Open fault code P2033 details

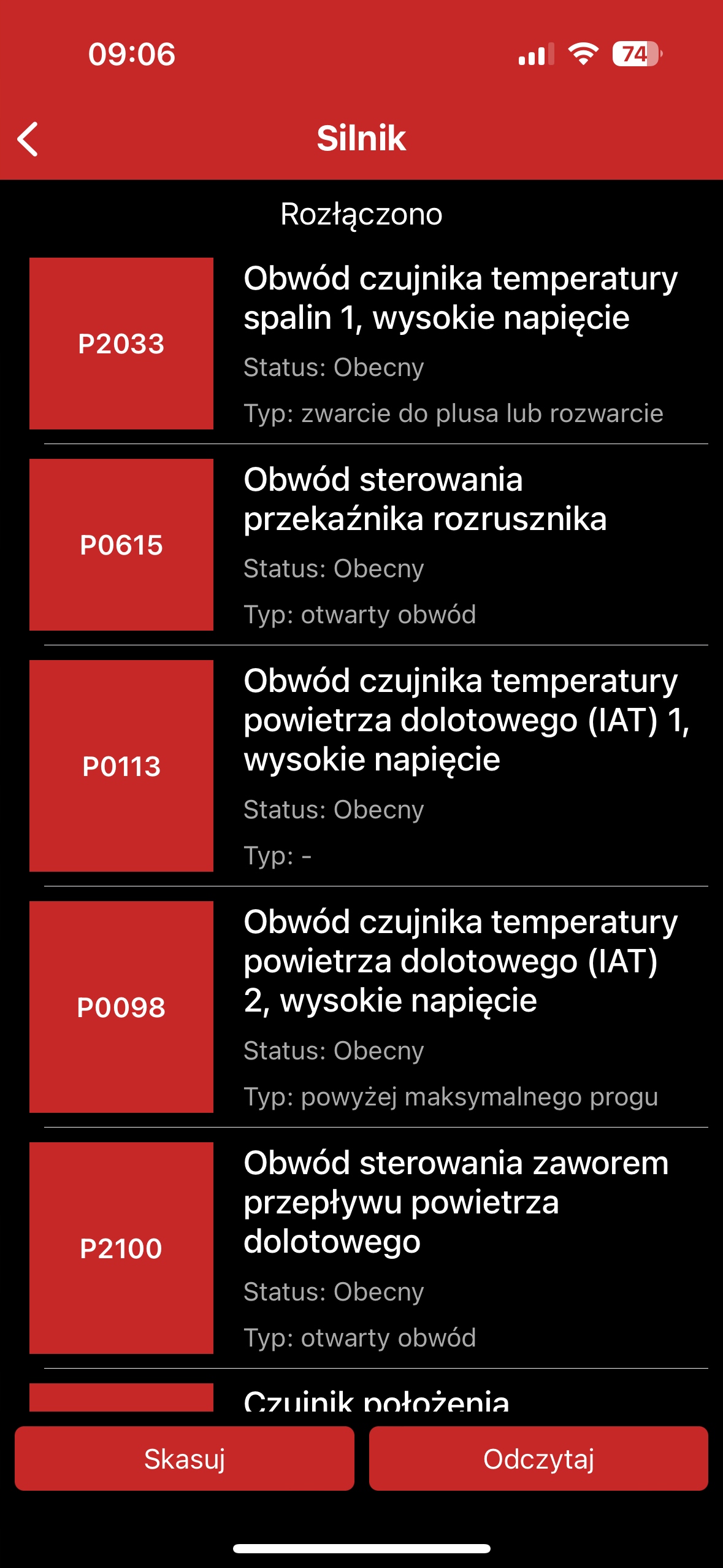click(368, 344)
